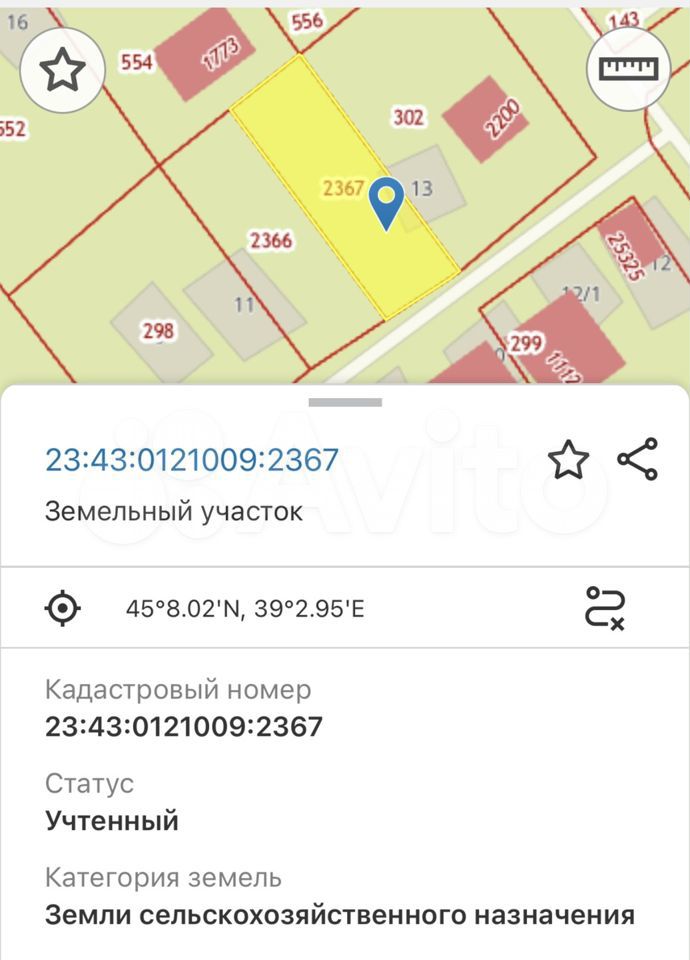690x960 pixels.
Task: Open favorites with the star button on map
Action: [63, 69]
